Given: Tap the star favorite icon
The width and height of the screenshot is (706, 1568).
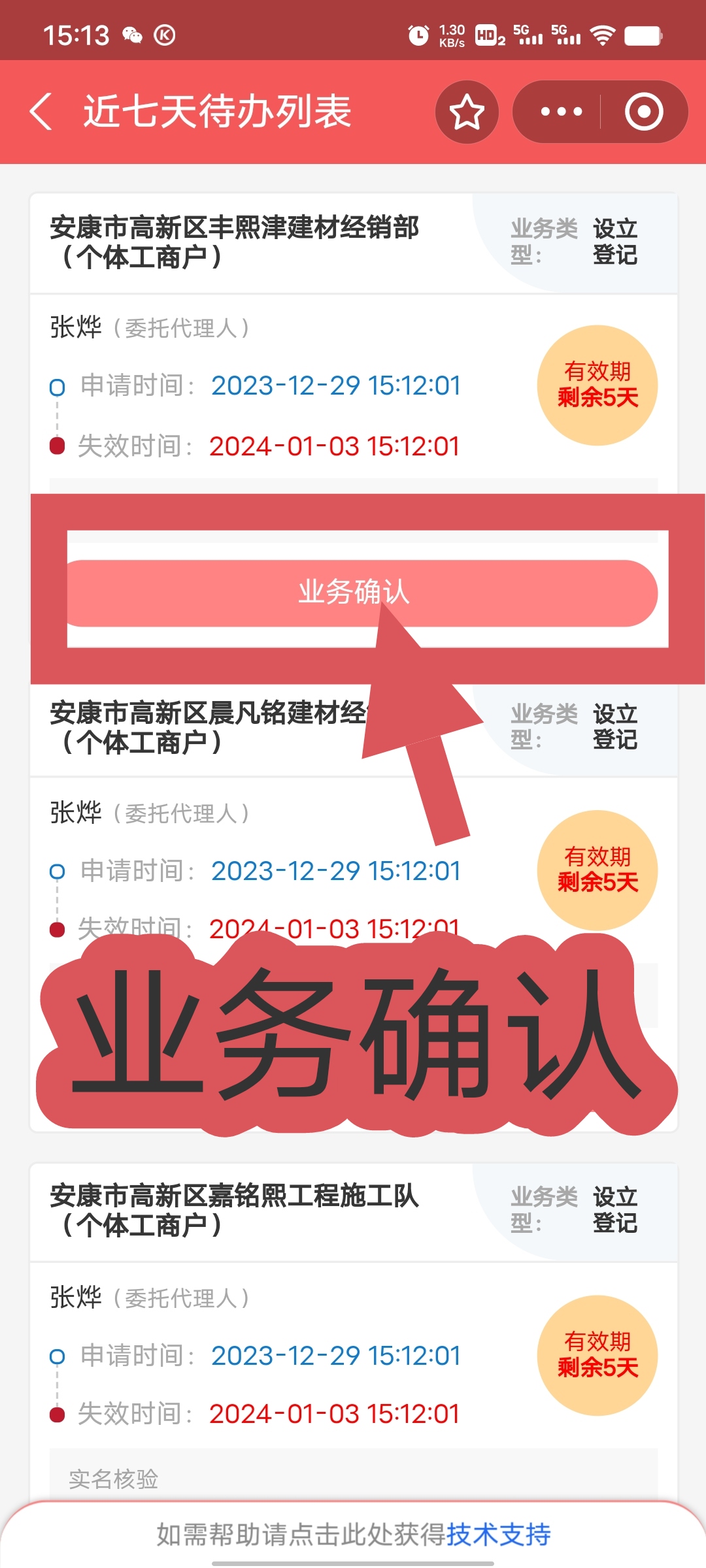Looking at the screenshot, I should 467,112.
